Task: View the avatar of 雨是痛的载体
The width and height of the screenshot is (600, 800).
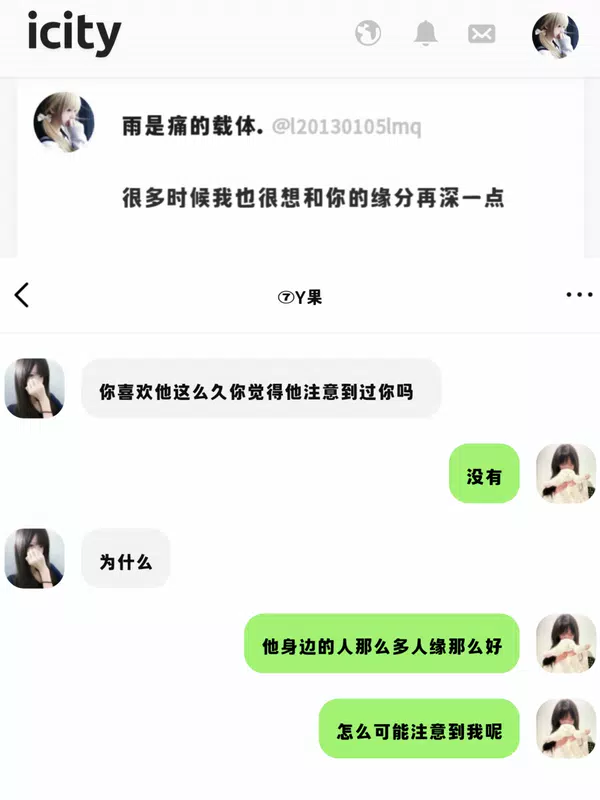Action: click(64, 123)
